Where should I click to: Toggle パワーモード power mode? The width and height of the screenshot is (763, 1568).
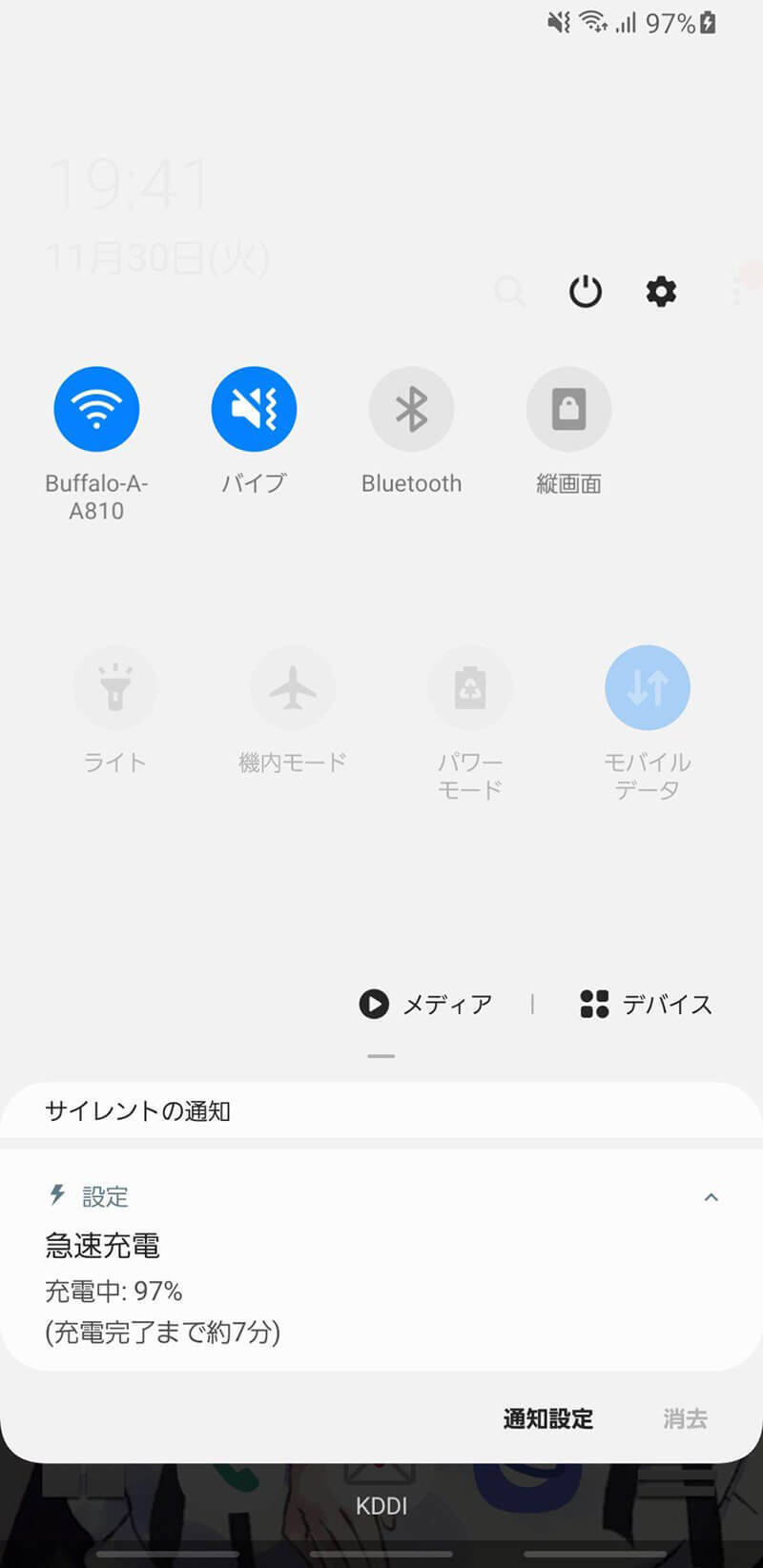pos(470,687)
